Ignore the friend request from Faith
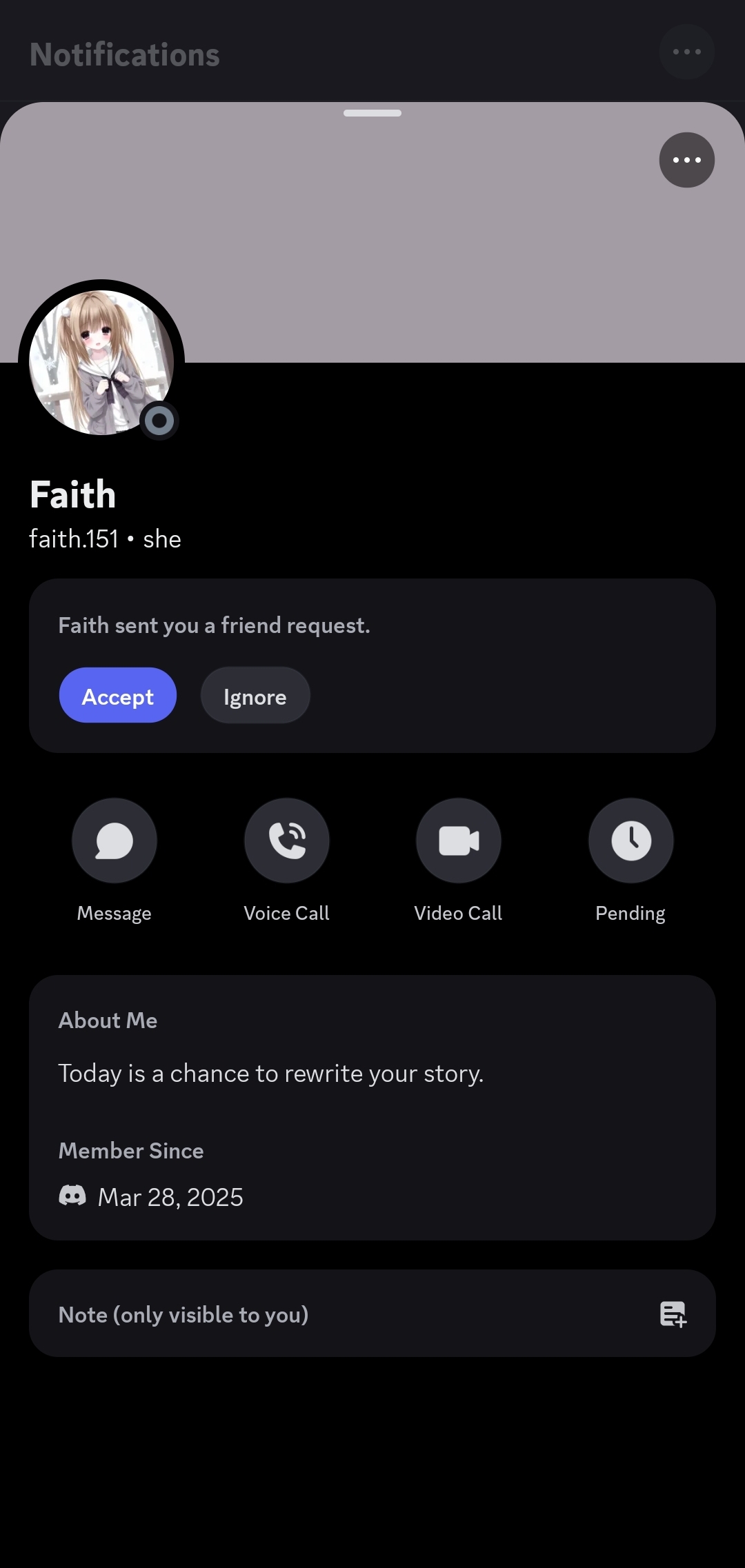Screen dimensions: 745x1568 [x=255, y=696]
